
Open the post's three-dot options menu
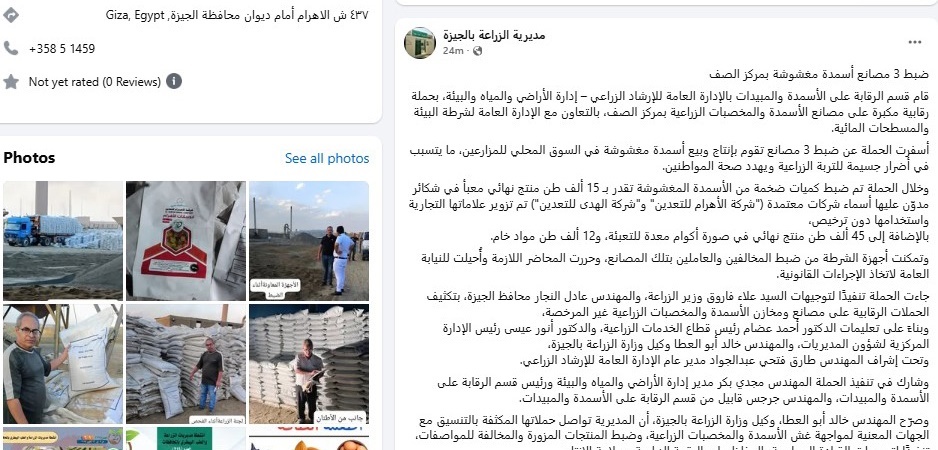914,42
